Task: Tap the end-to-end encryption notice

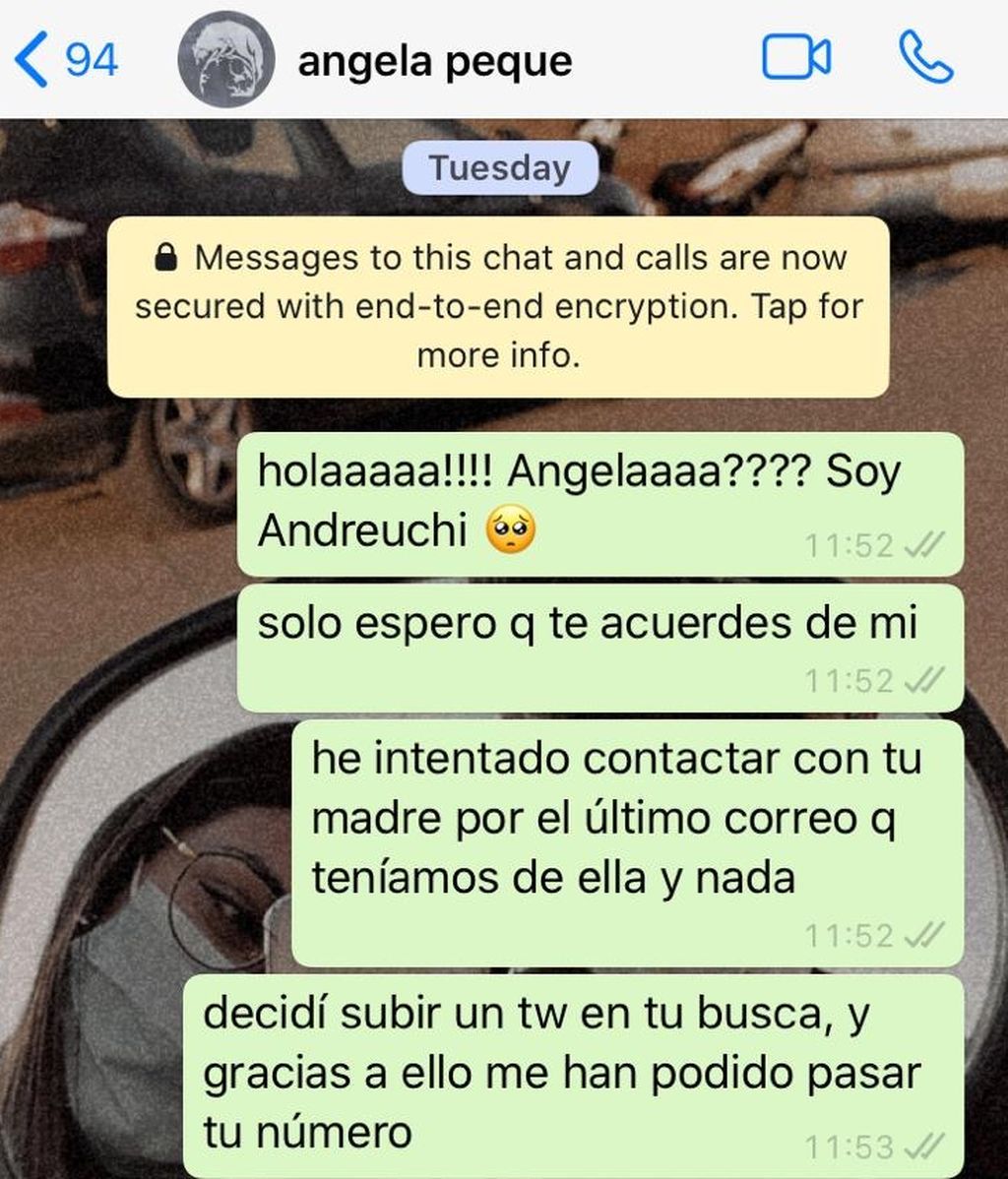Action: click(x=498, y=306)
